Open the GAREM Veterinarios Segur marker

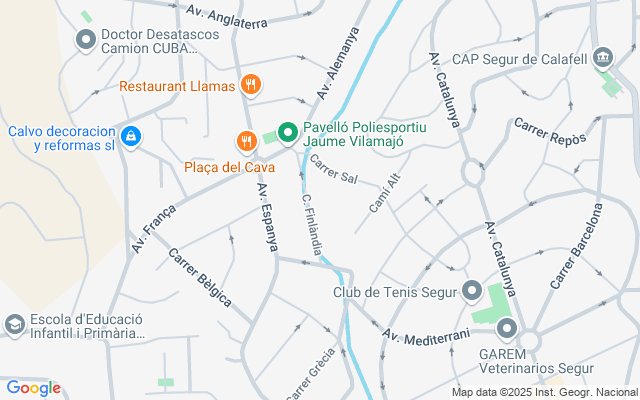(x=507, y=327)
